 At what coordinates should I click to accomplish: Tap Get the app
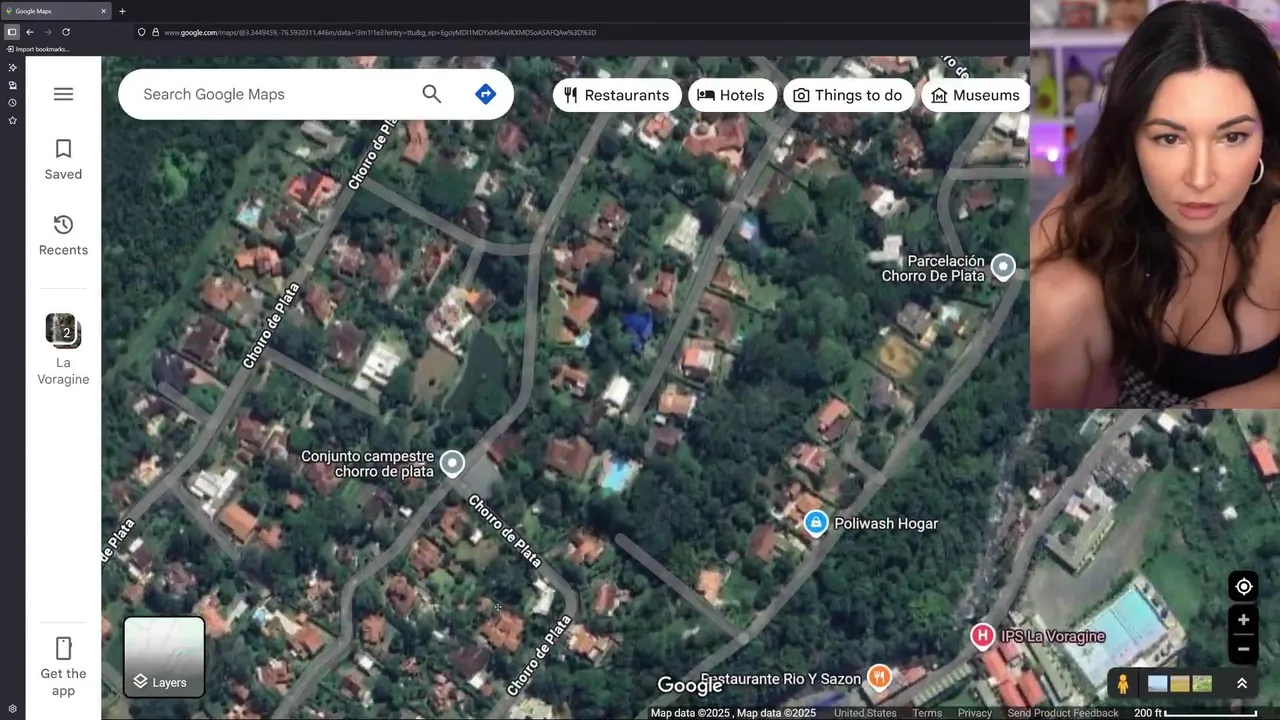(x=63, y=665)
